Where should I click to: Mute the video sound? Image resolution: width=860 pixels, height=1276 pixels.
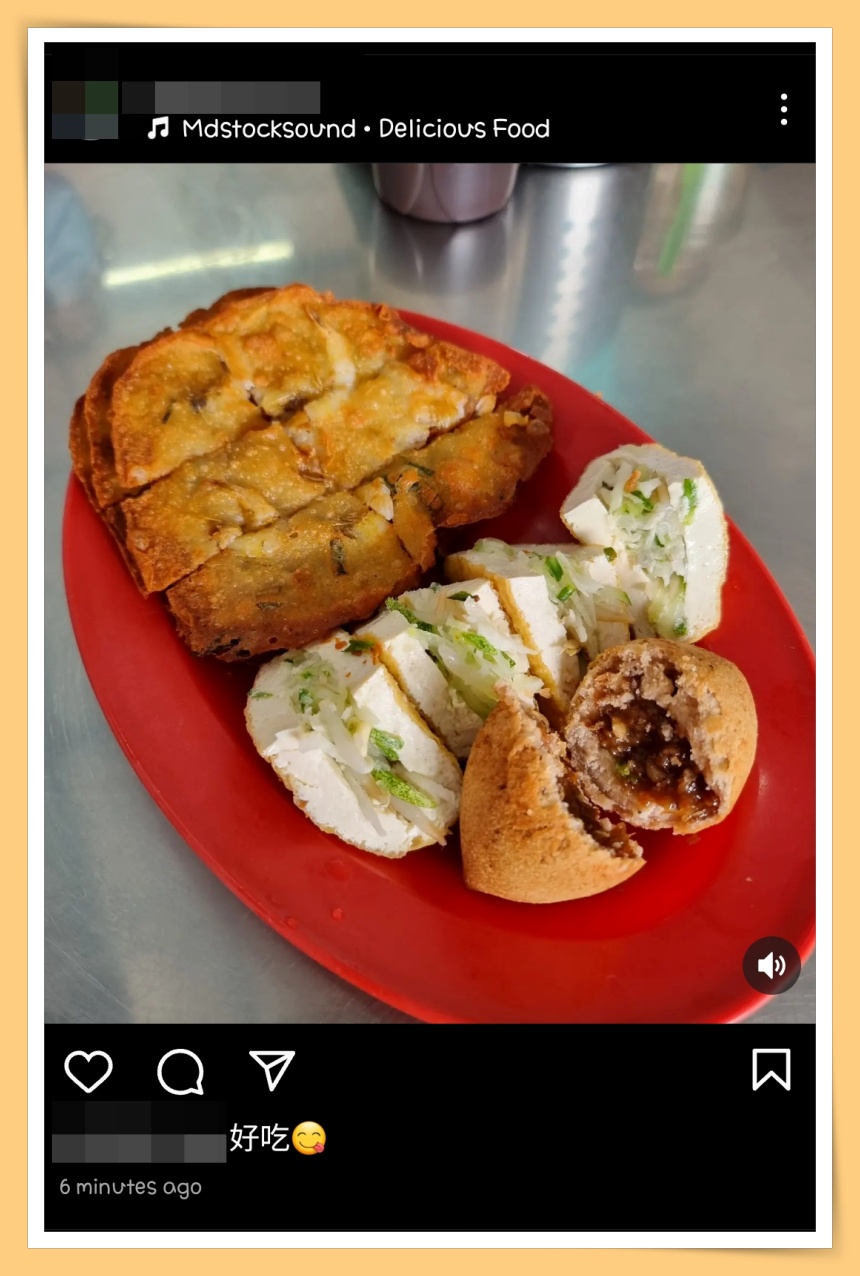pyautogui.click(x=771, y=965)
